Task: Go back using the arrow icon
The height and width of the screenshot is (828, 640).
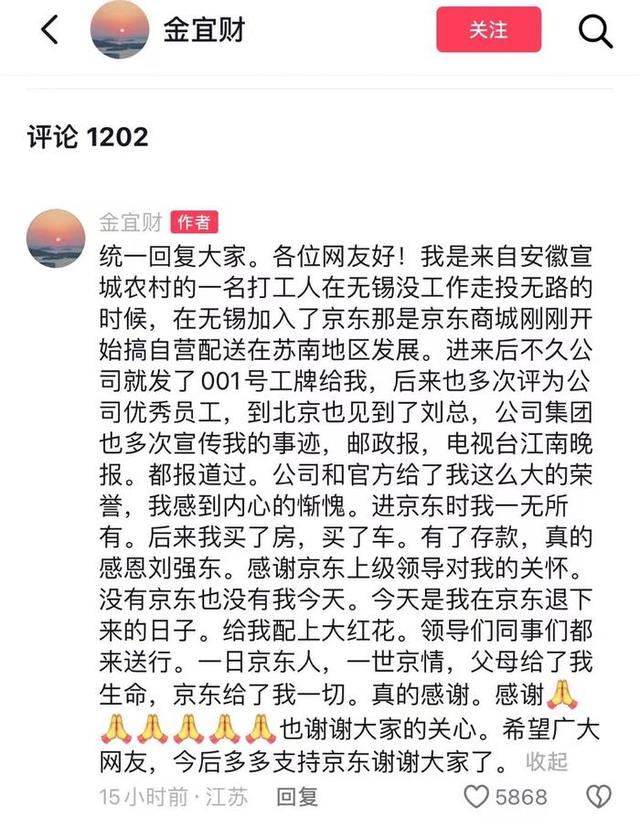Action: tap(49, 30)
